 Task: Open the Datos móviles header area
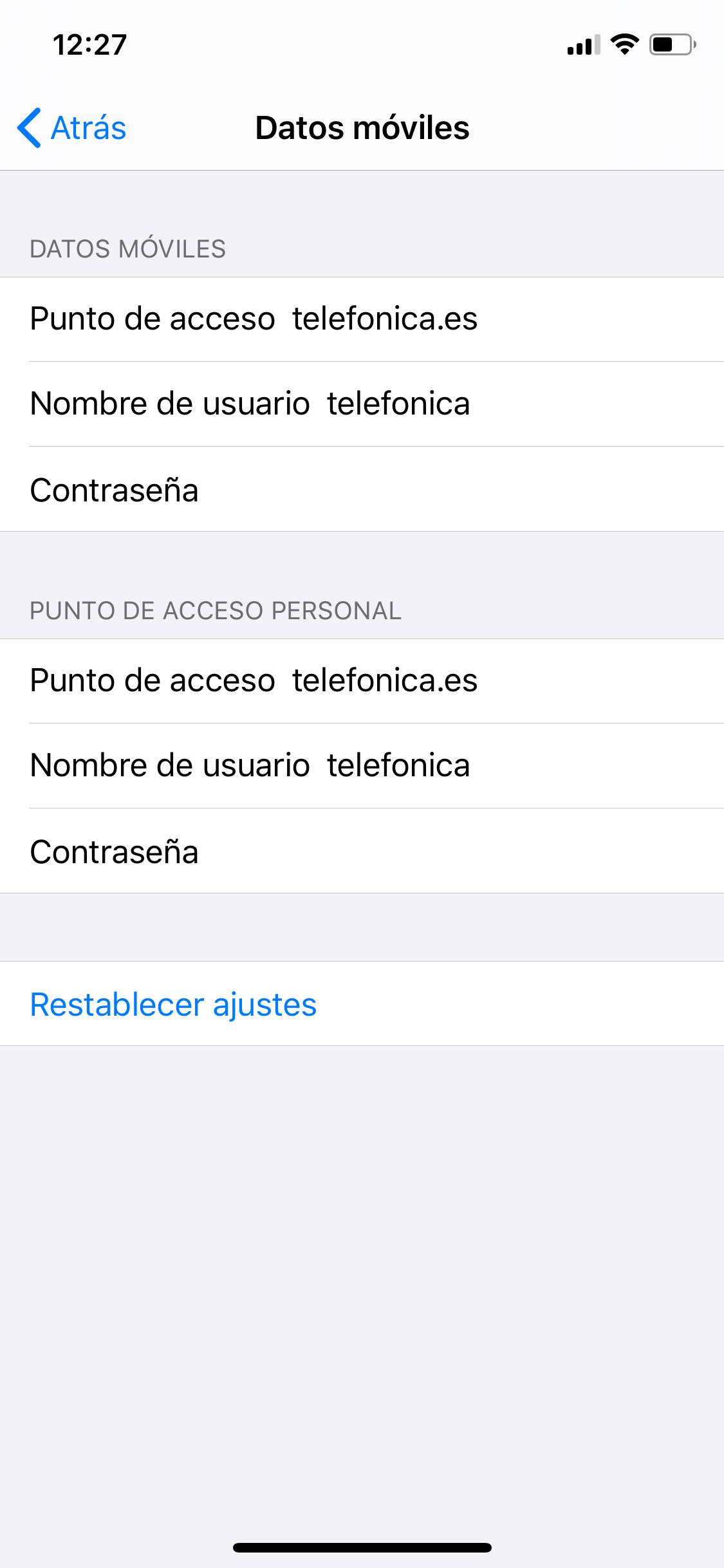(x=362, y=127)
